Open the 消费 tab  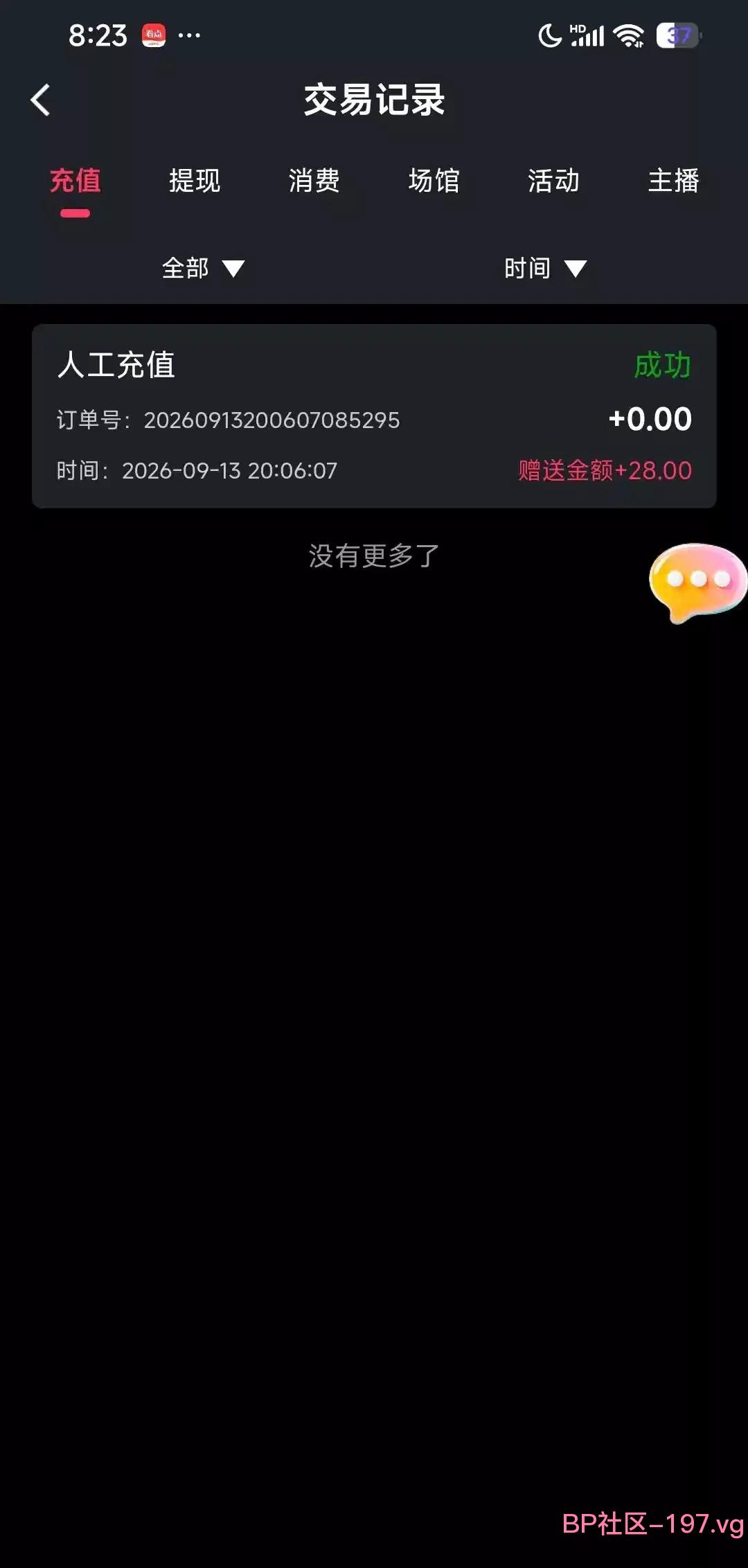pyautogui.click(x=314, y=181)
